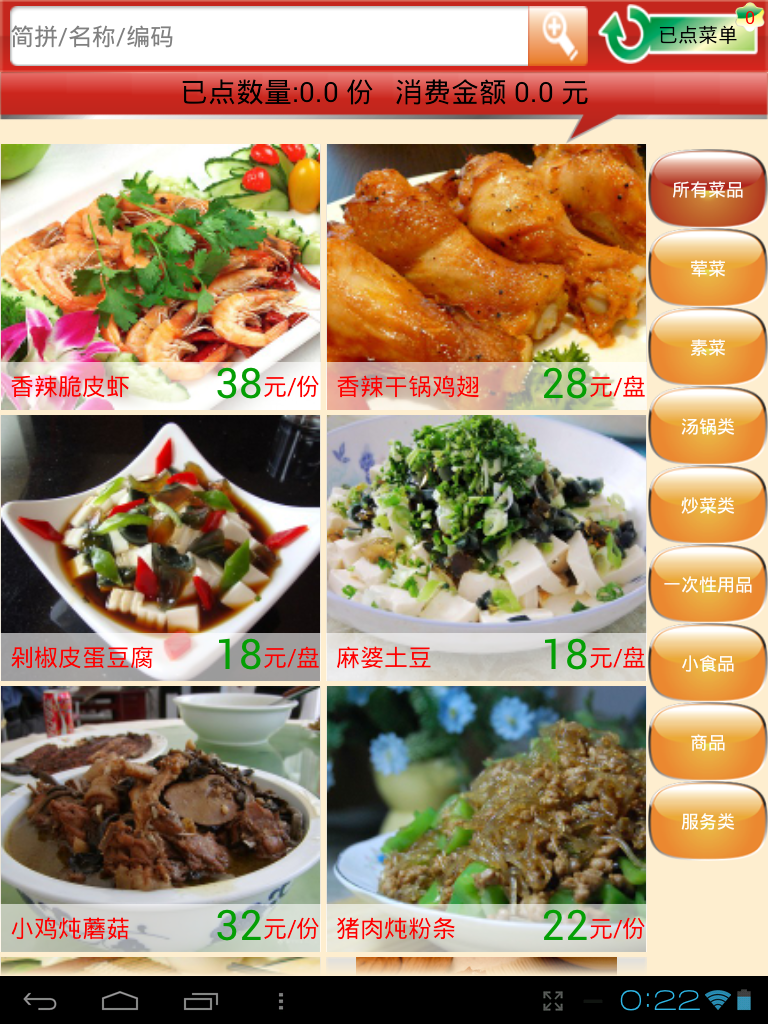Select the 所有菜品 category
This screenshot has height=1024, width=768.
[707, 189]
